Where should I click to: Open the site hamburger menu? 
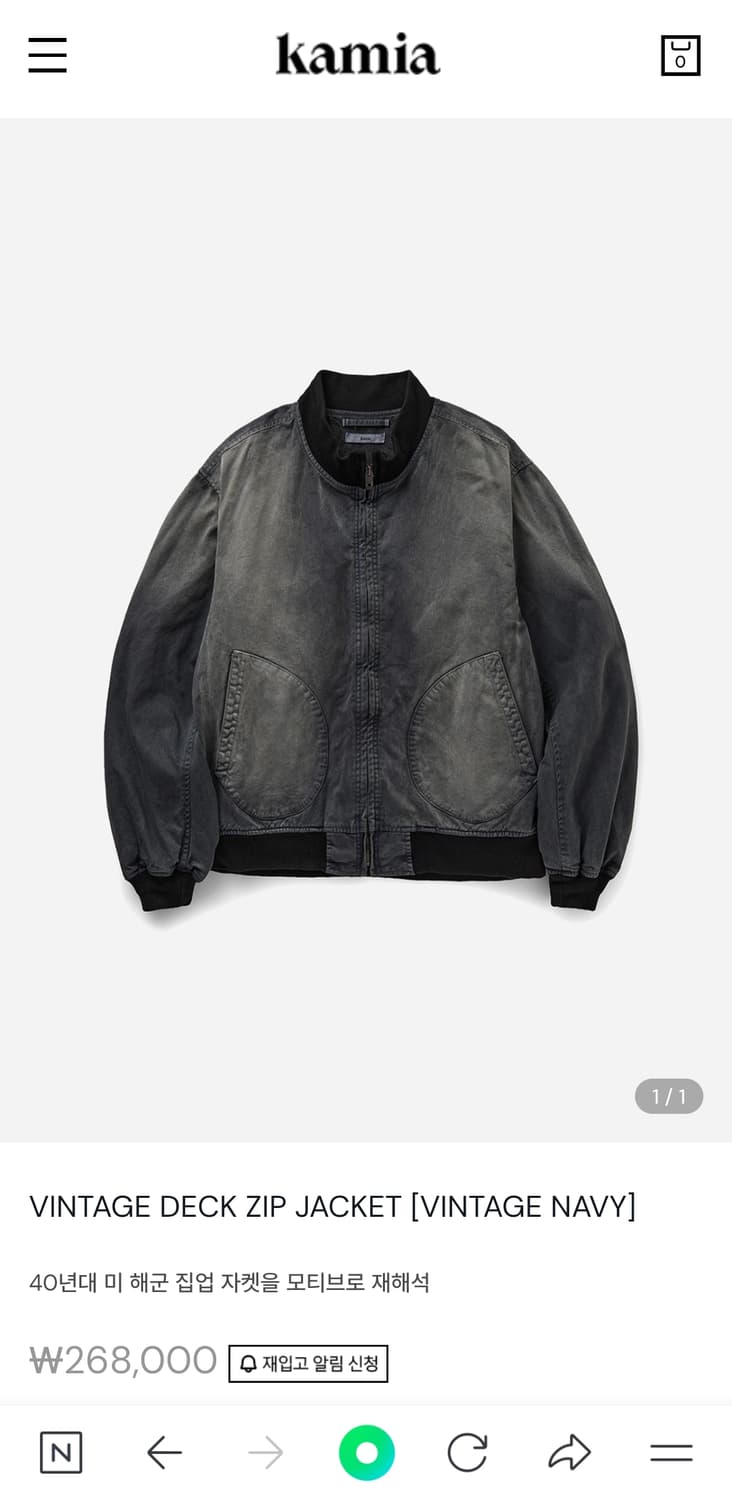[47, 55]
